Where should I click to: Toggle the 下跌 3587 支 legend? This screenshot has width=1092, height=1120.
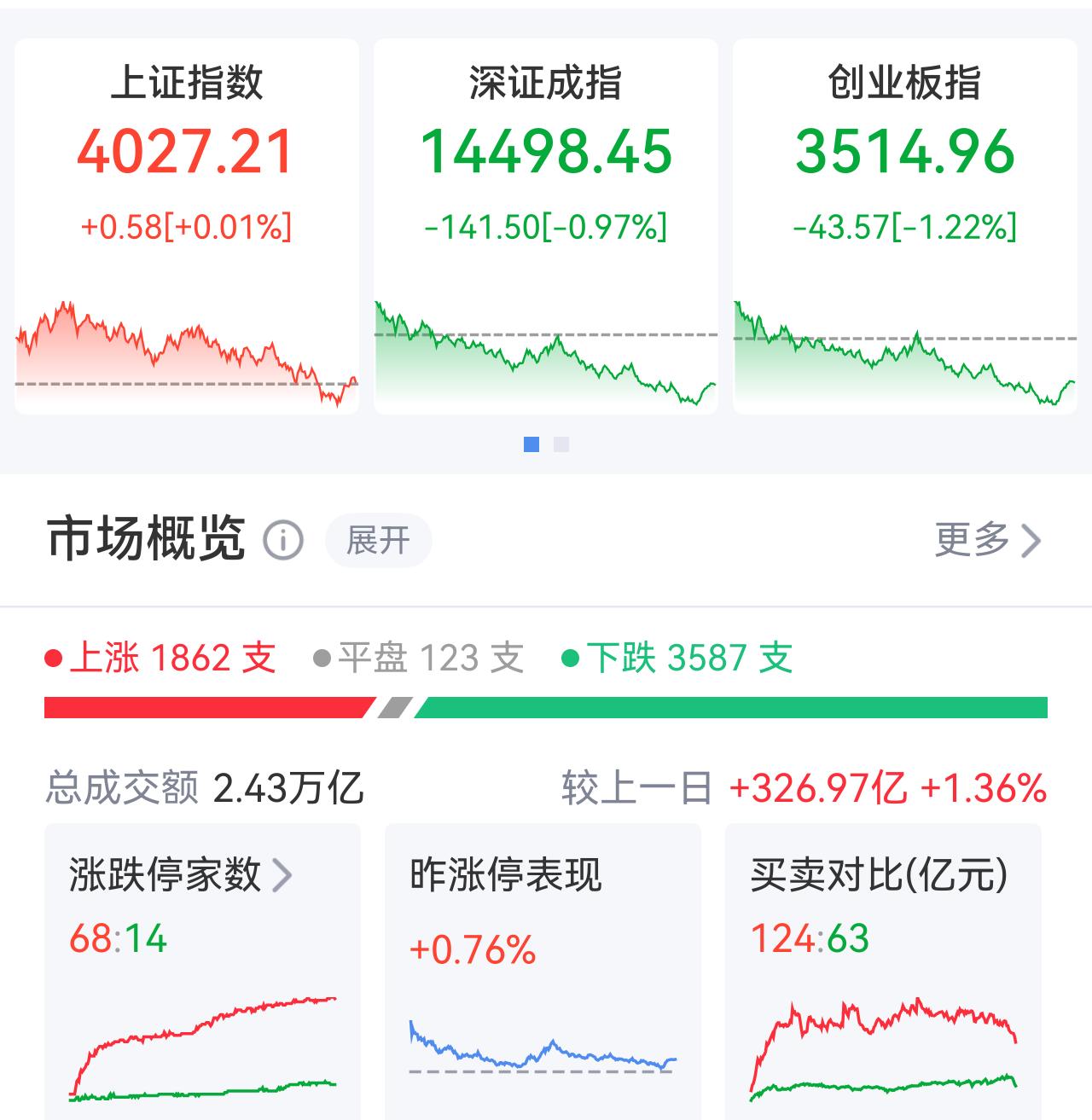tap(678, 659)
